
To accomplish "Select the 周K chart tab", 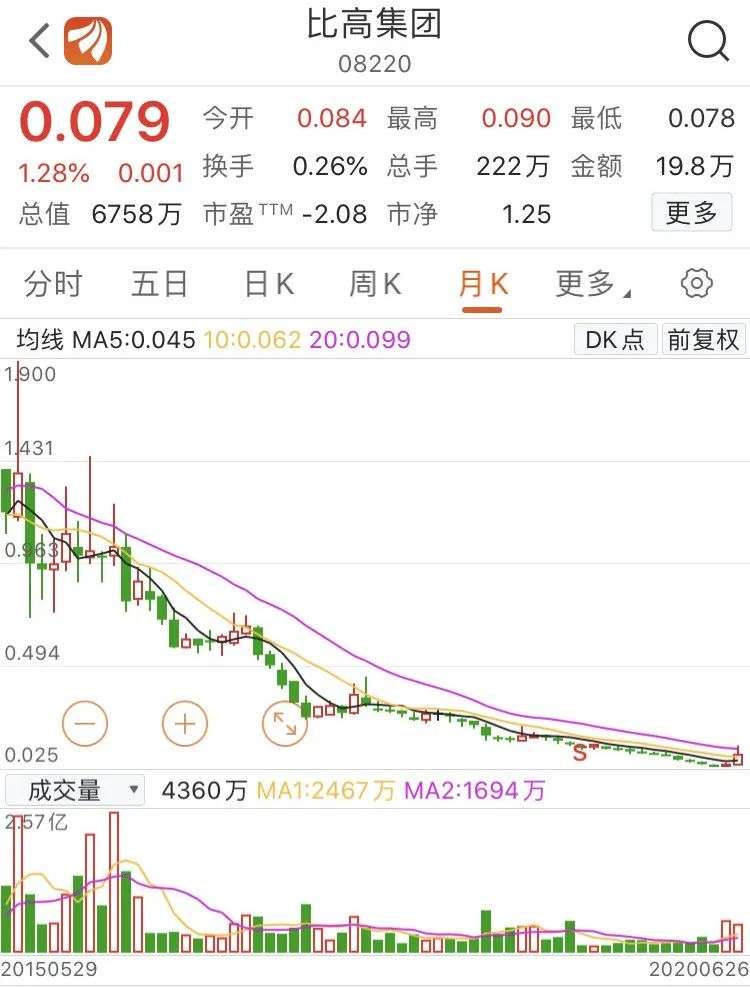I will pyautogui.click(x=375, y=284).
